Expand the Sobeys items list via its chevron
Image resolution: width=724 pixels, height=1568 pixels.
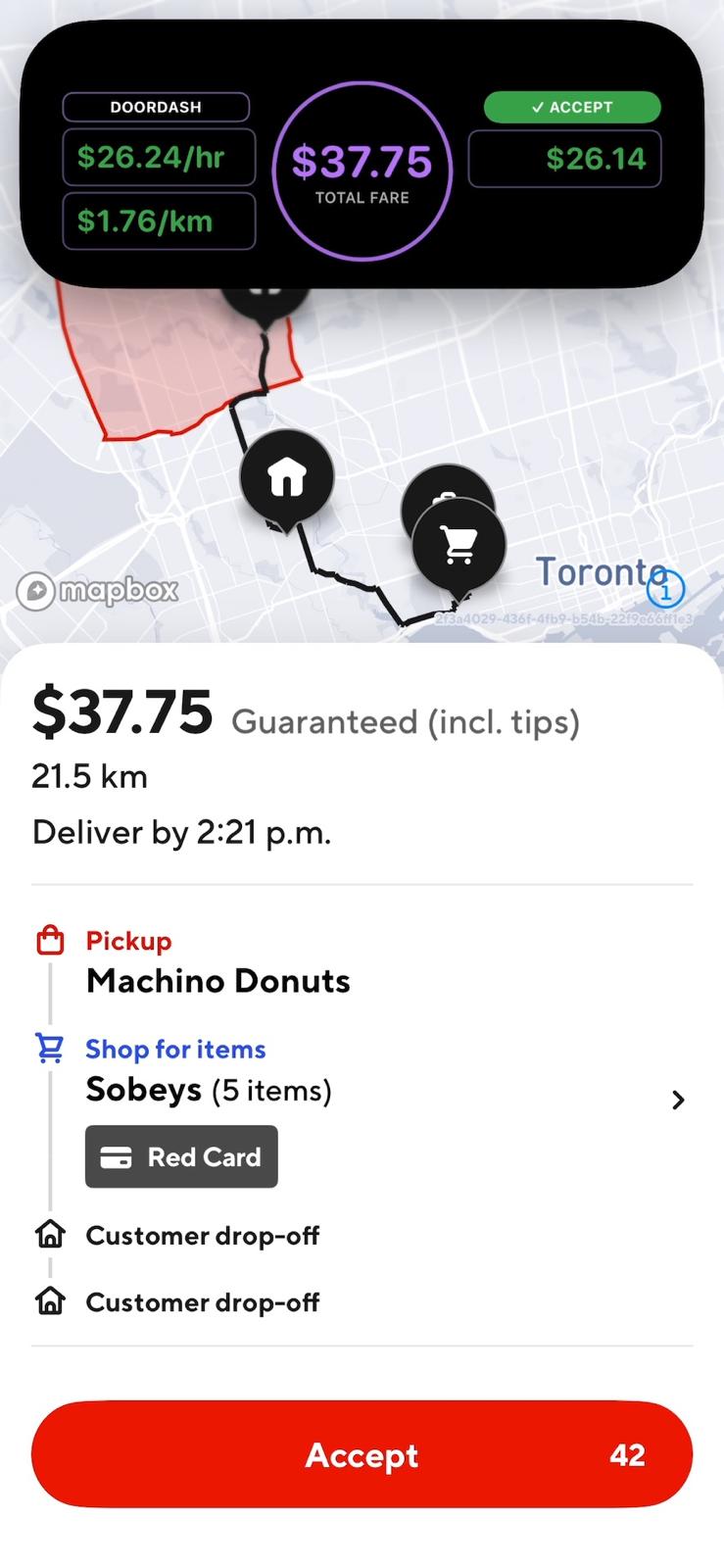click(x=678, y=1100)
